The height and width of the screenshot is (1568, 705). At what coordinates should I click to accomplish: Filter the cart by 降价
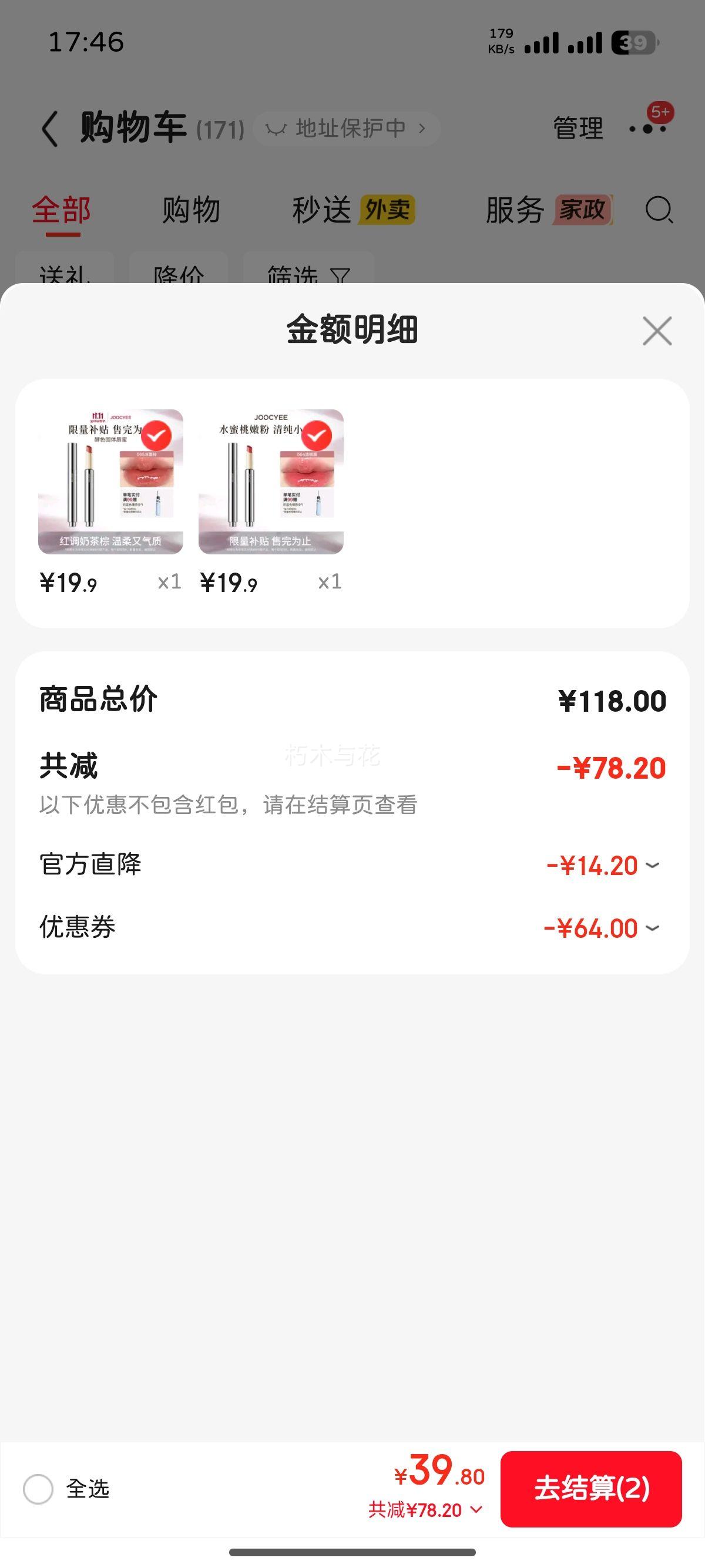tap(179, 271)
